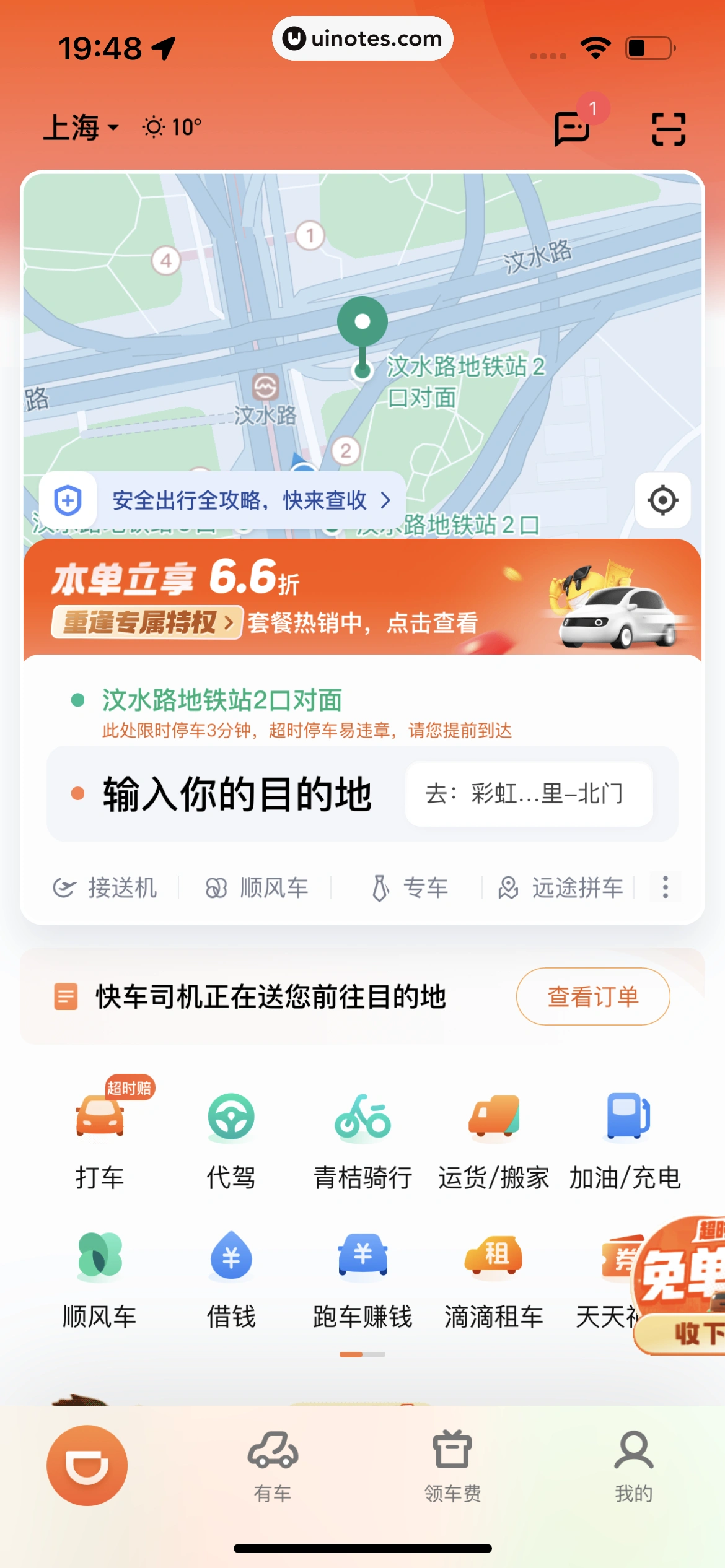Open more ride options via three-dot menu
This screenshot has height=1568, width=725.
coord(665,887)
